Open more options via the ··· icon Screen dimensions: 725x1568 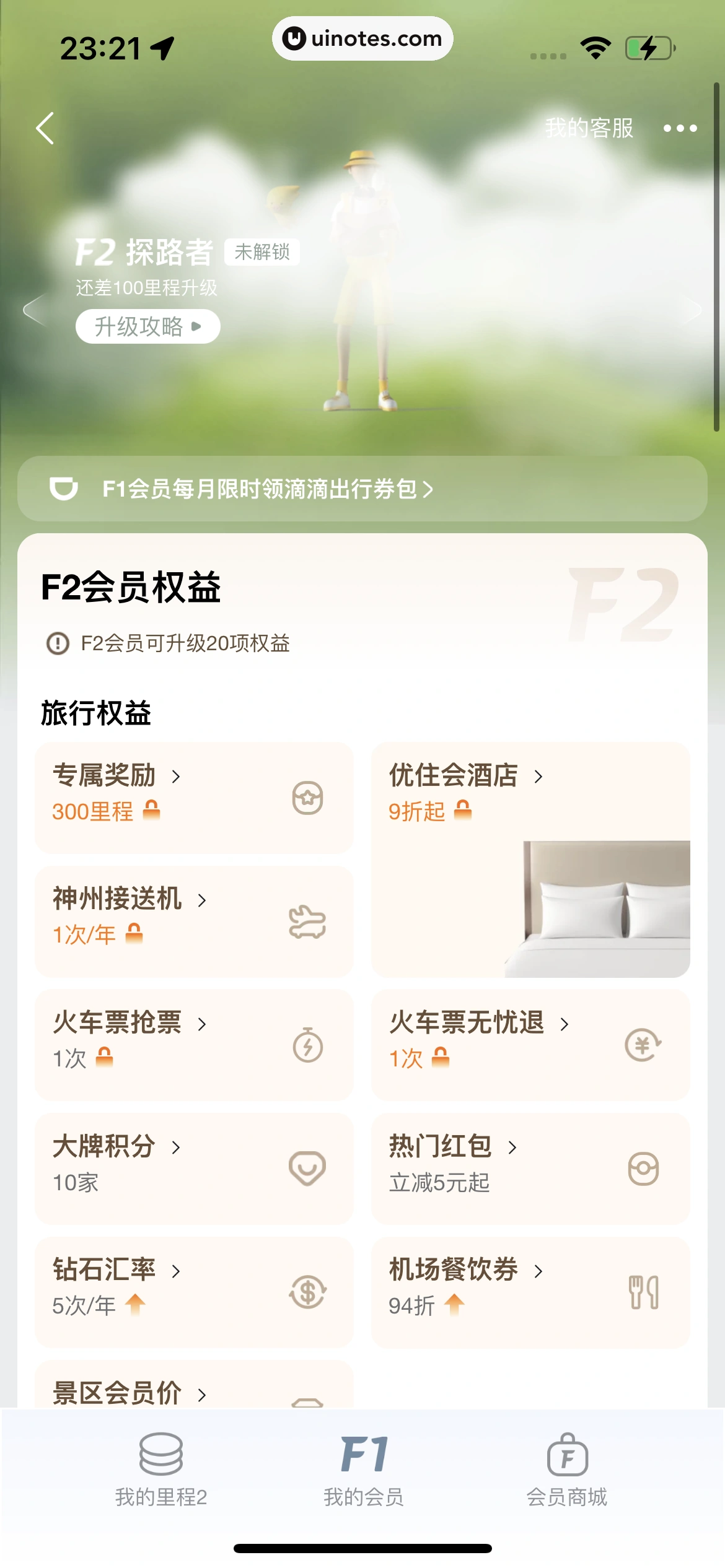point(680,128)
